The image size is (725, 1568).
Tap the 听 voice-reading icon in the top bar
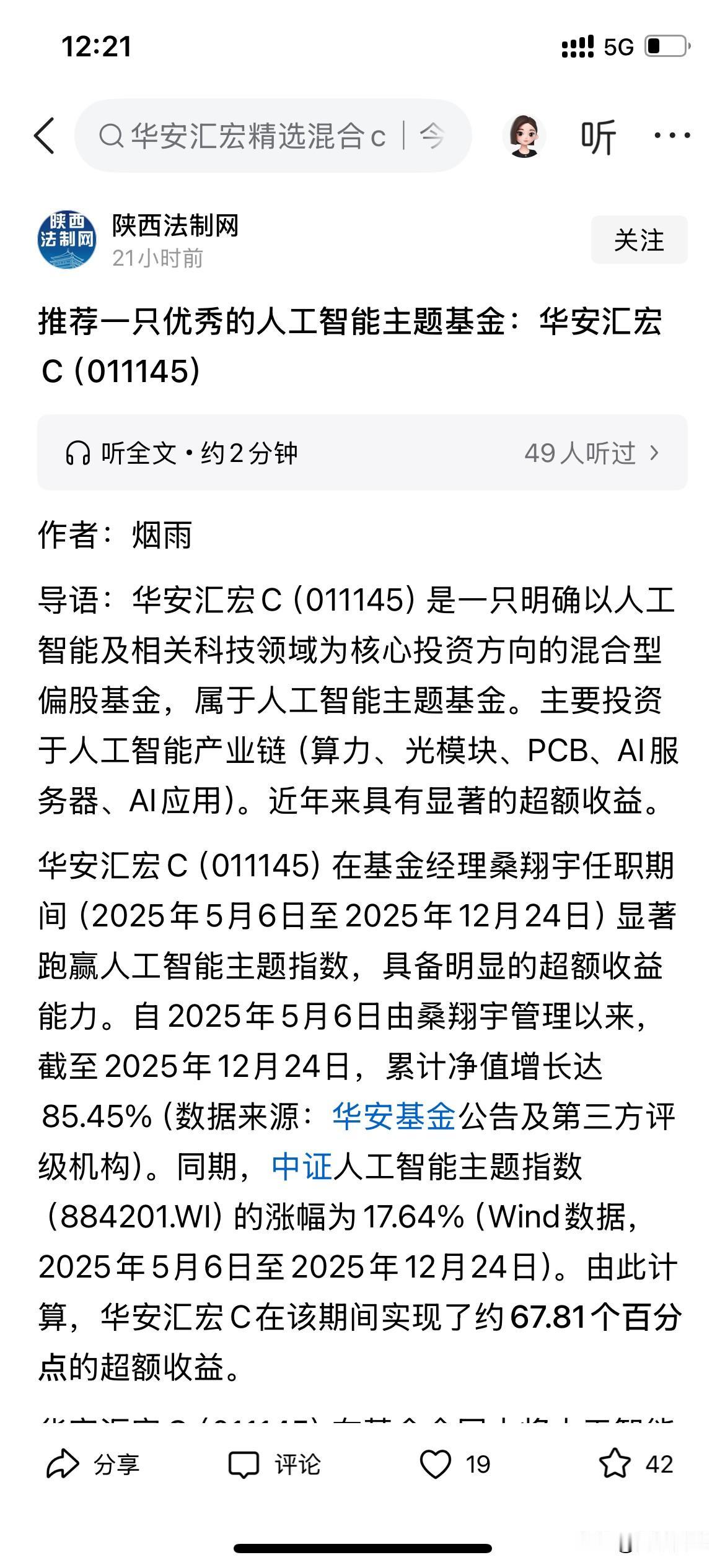pyautogui.click(x=598, y=137)
